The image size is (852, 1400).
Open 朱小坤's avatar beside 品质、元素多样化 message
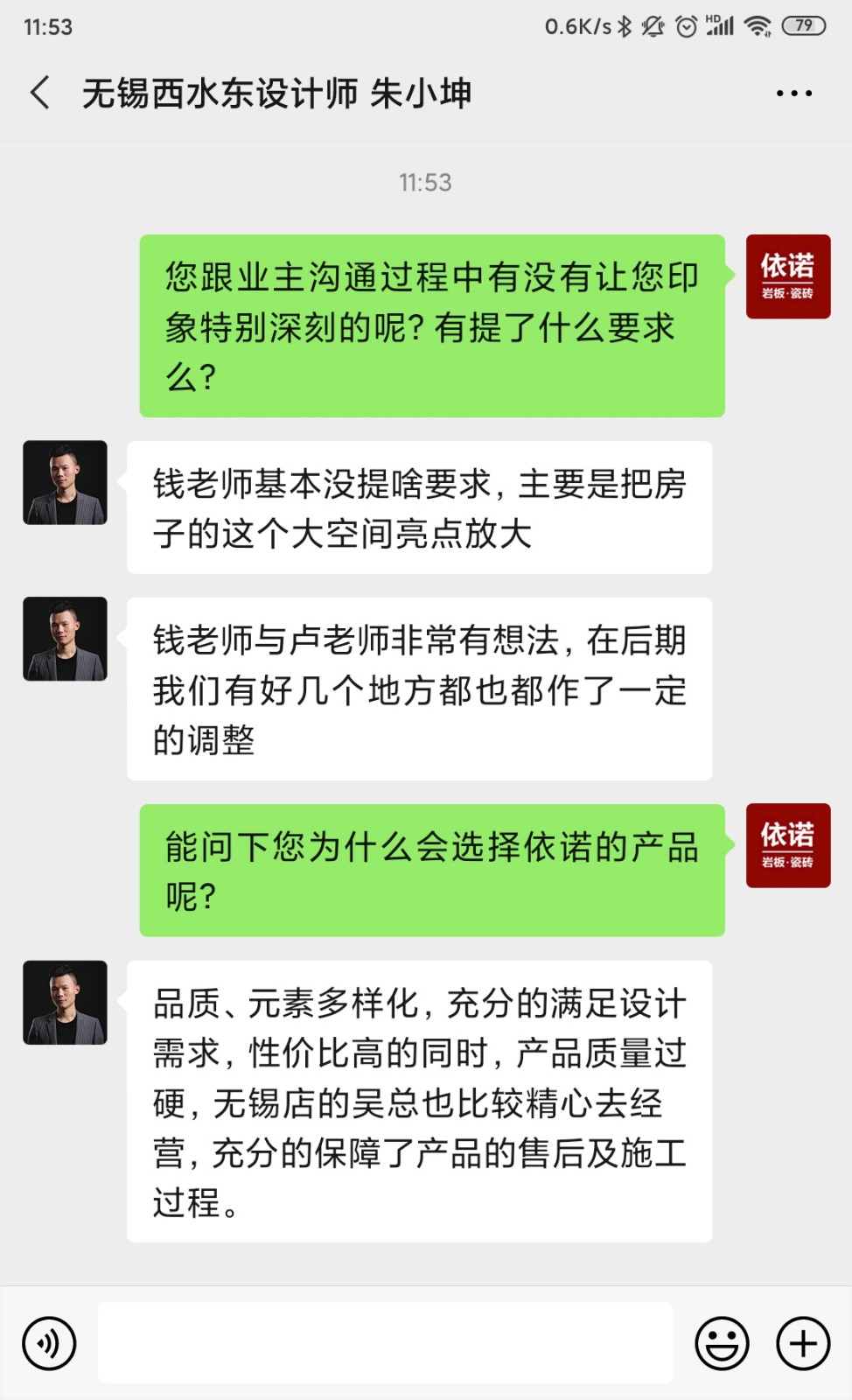click(x=65, y=1003)
